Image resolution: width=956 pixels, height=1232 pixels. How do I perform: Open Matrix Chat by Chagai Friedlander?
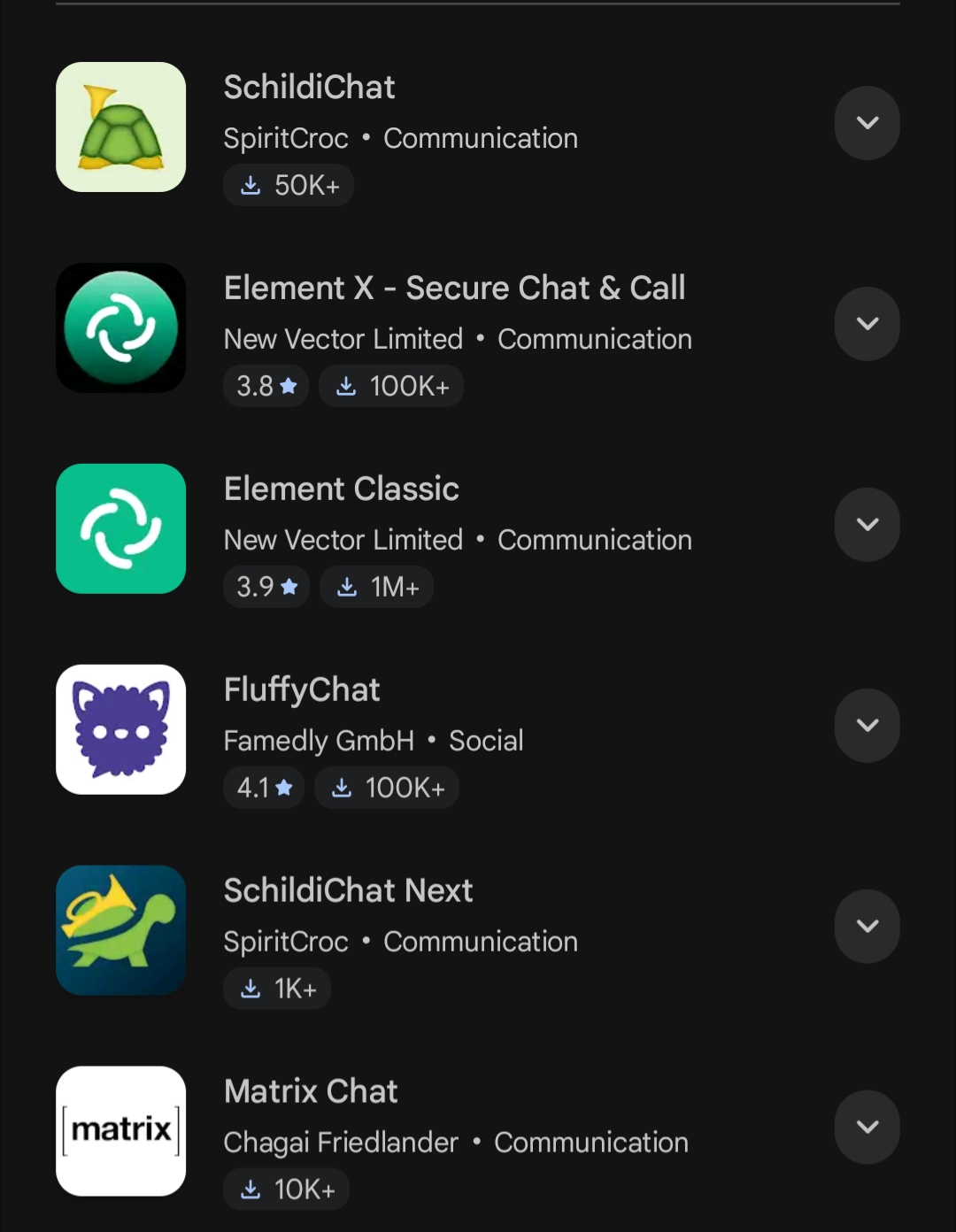311,1092
